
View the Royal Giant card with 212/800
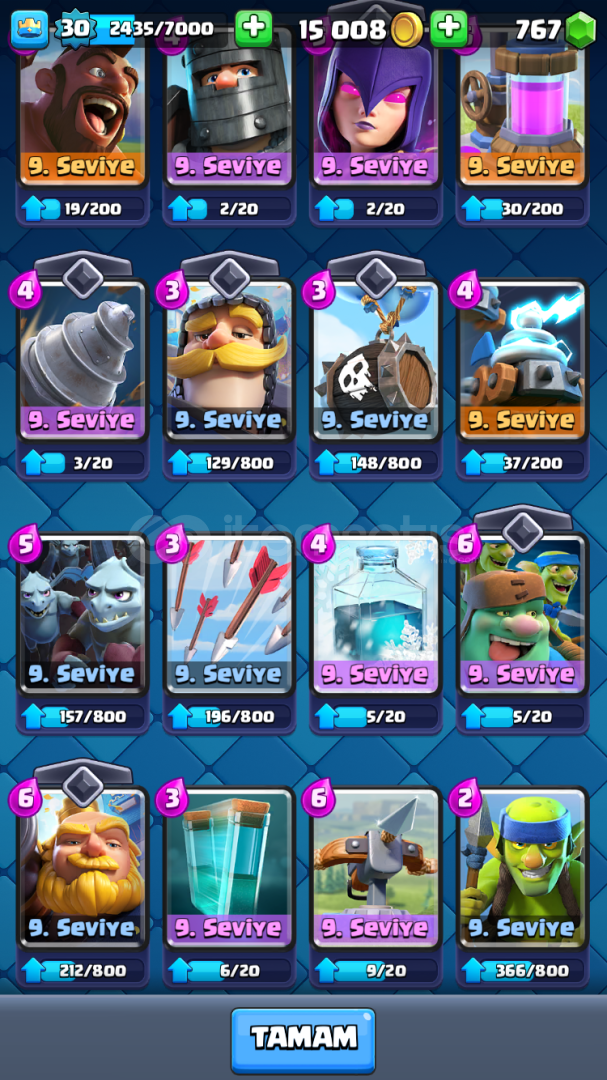click(x=82, y=867)
